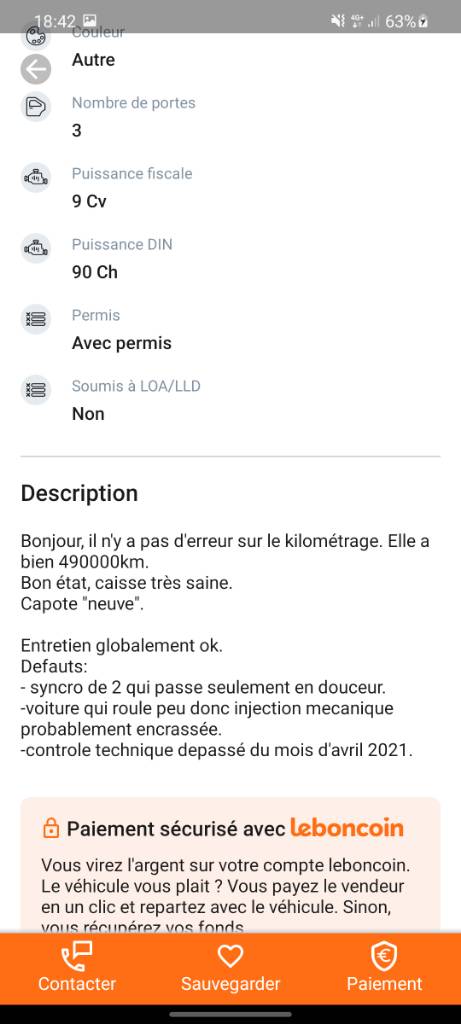Contact the seller via Contacter
Screen dimensions: 461x1024
click(x=77, y=968)
